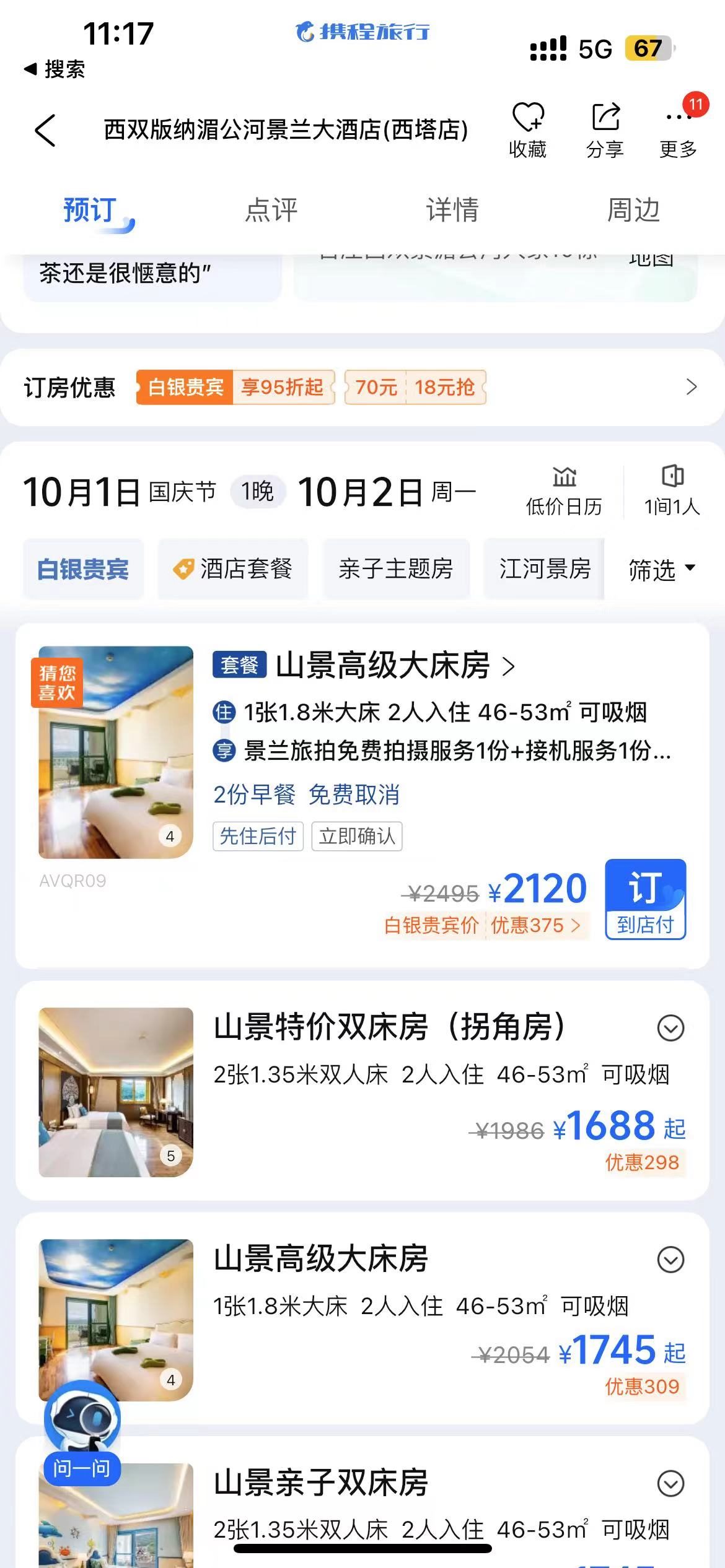Image resolution: width=725 pixels, height=1568 pixels.
Task: Filter by 江河景房
Action: [x=545, y=569]
